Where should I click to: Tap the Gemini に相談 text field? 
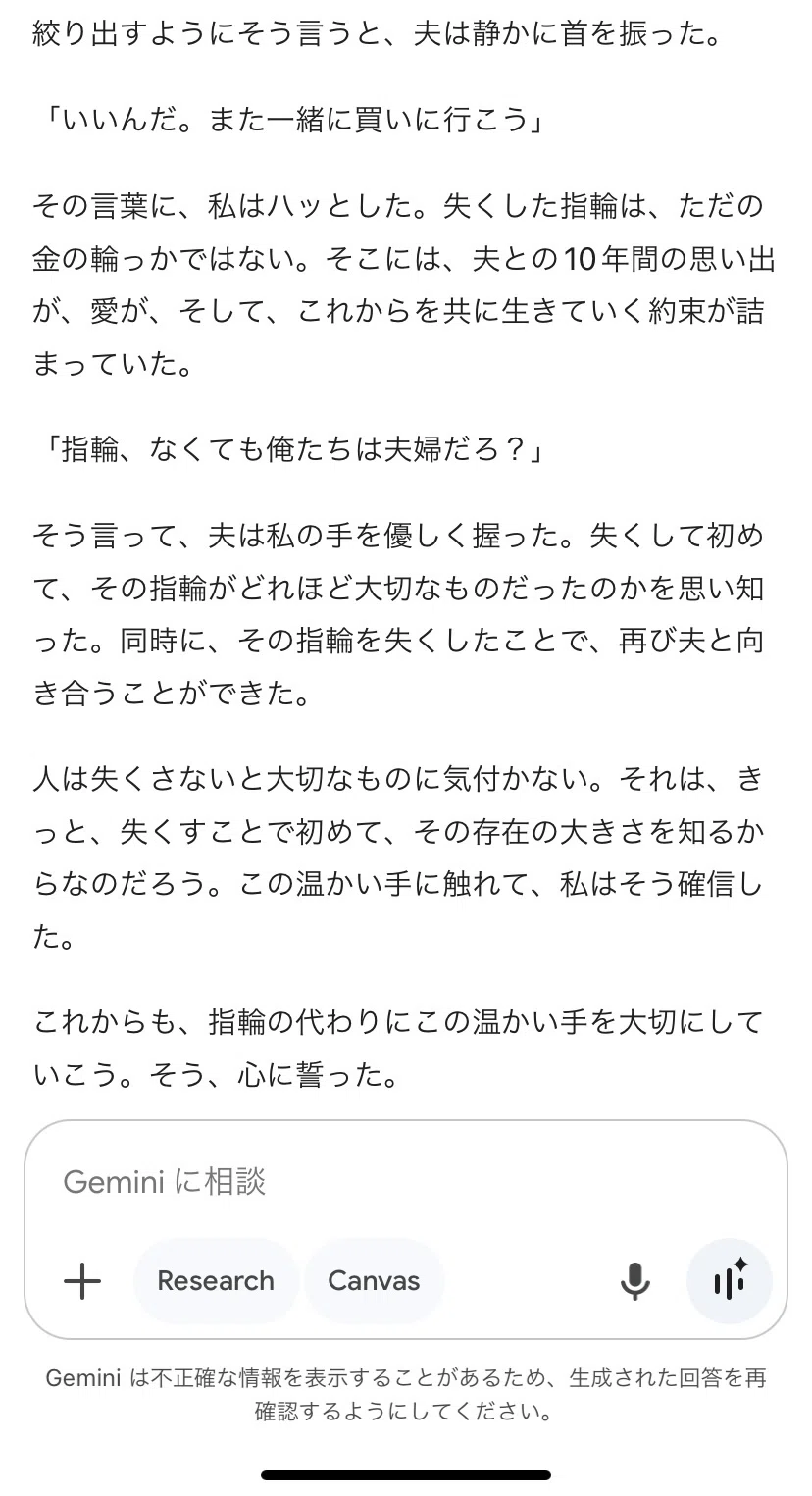click(x=405, y=1181)
